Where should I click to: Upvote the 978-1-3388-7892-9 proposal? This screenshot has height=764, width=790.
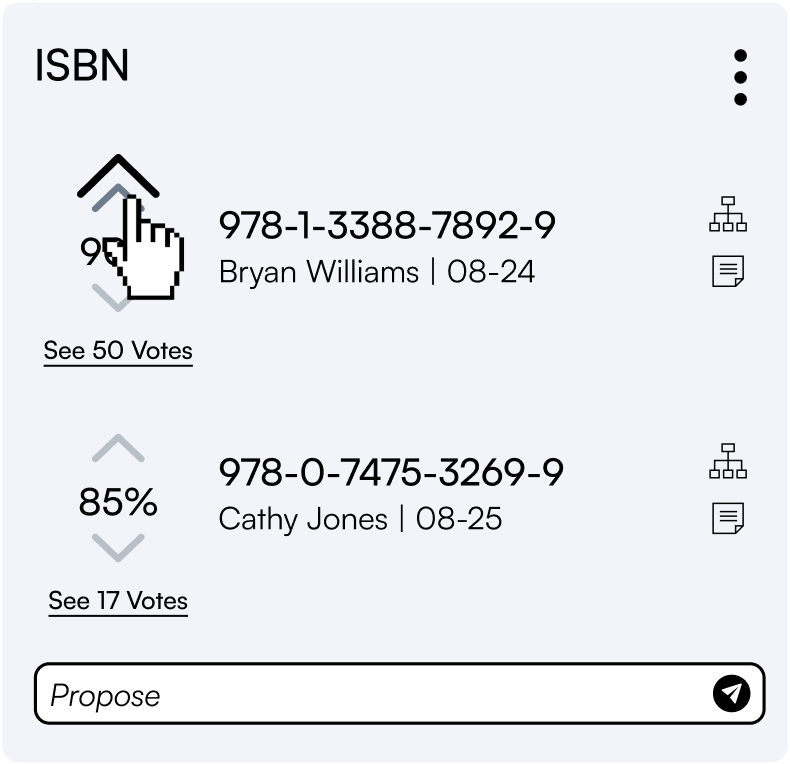(118, 195)
